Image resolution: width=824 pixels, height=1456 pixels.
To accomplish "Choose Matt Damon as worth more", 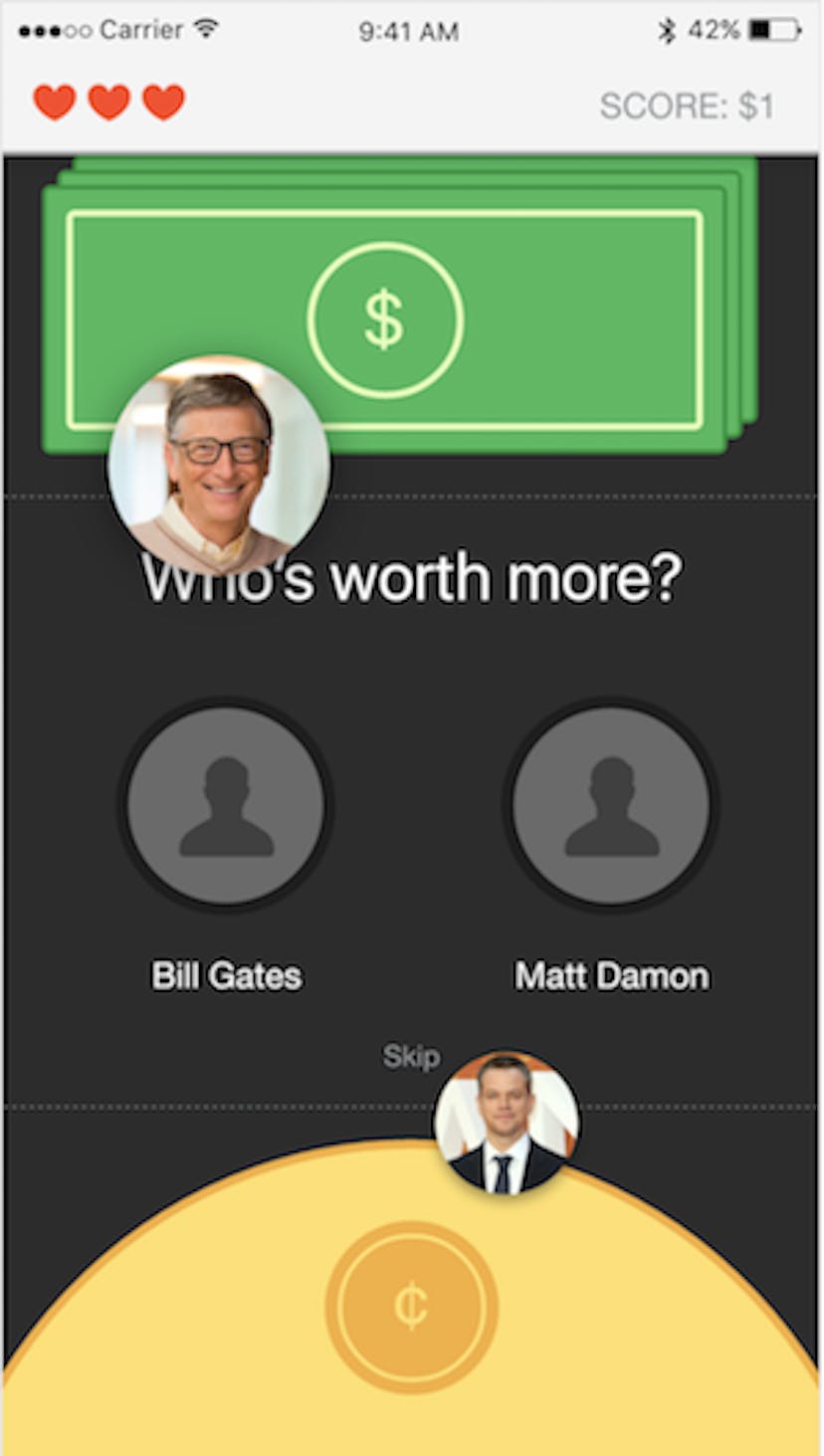I will [x=611, y=805].
